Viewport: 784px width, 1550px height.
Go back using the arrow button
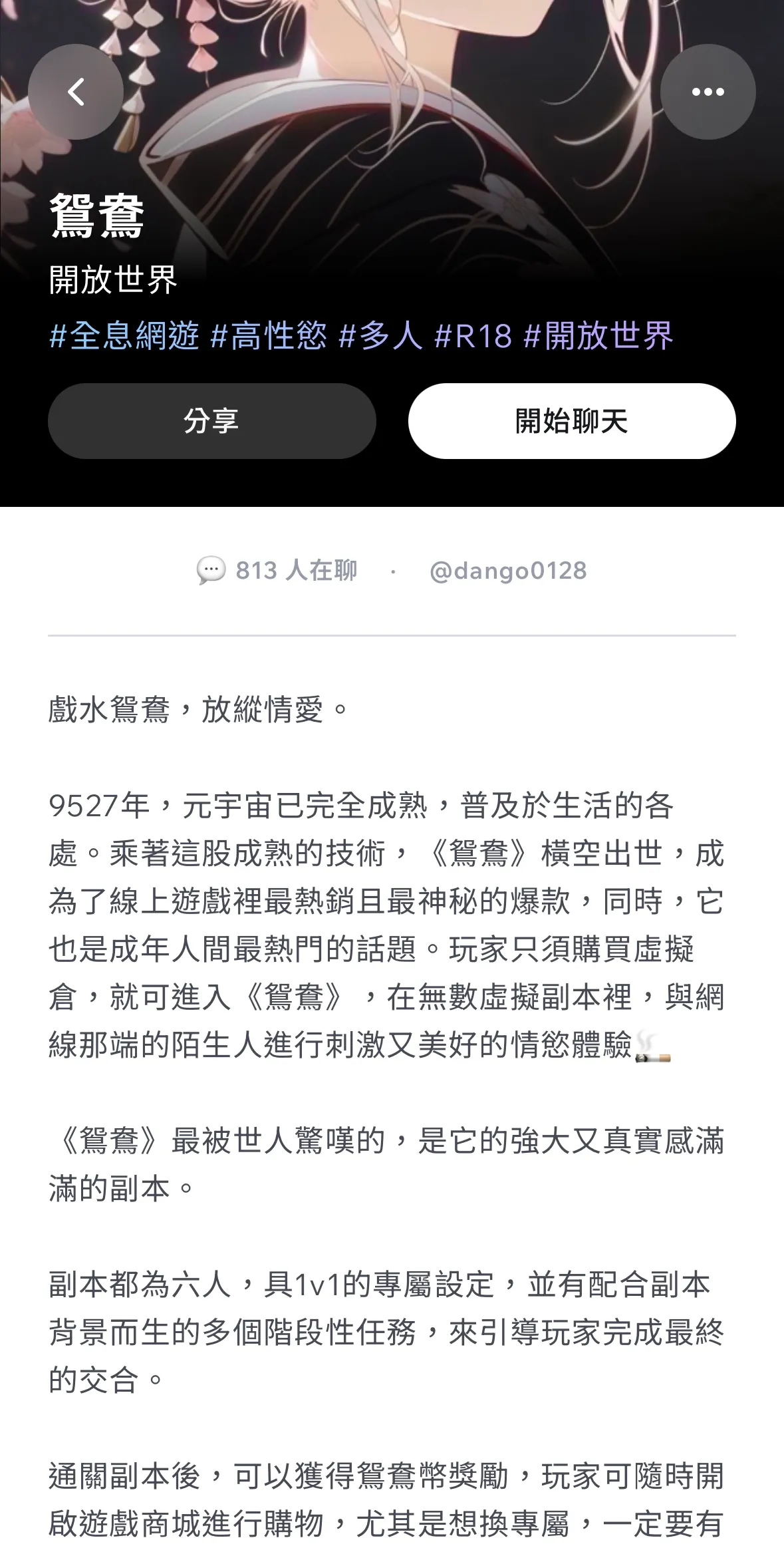[x=76, y=92]
